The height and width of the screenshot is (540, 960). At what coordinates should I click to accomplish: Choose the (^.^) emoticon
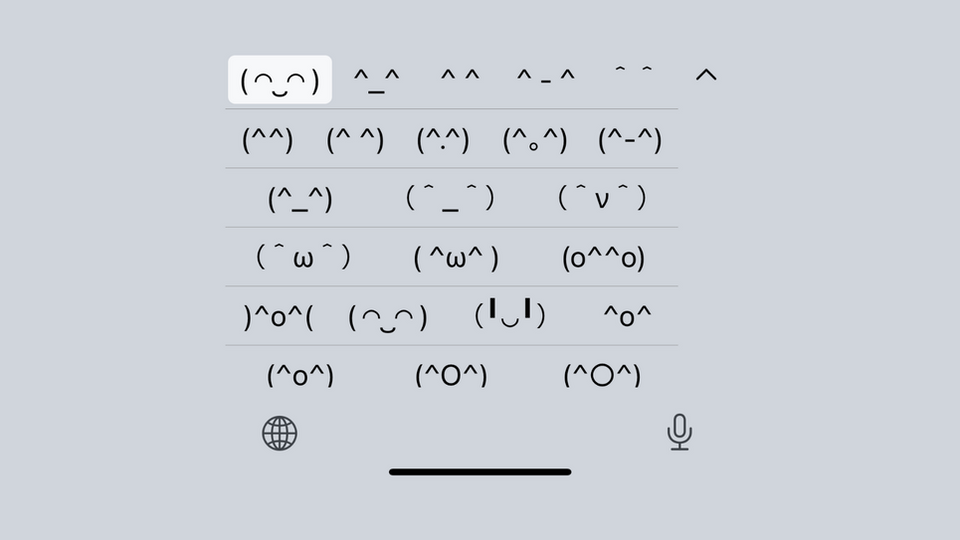(x=443, y=140)
